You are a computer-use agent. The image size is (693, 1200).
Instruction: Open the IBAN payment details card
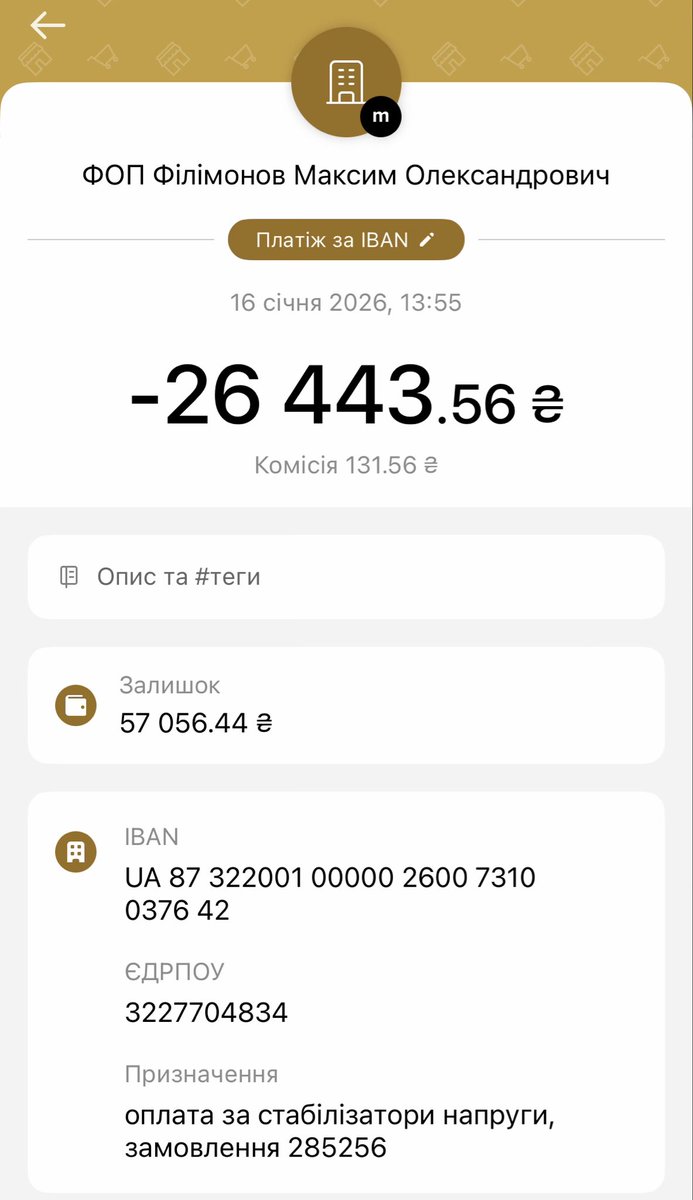[x=346, y=992]
